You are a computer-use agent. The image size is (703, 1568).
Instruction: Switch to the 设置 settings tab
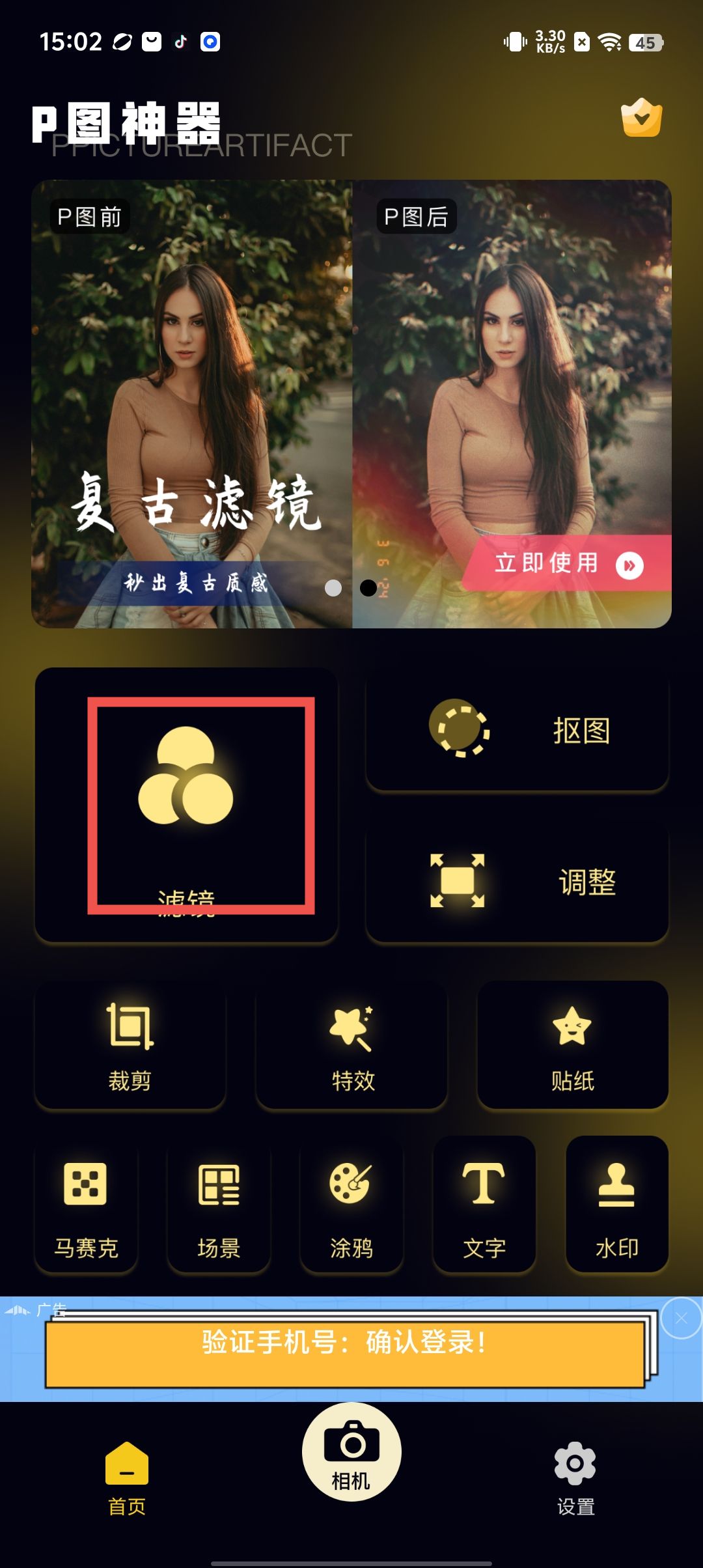(x=575, y=1478)
